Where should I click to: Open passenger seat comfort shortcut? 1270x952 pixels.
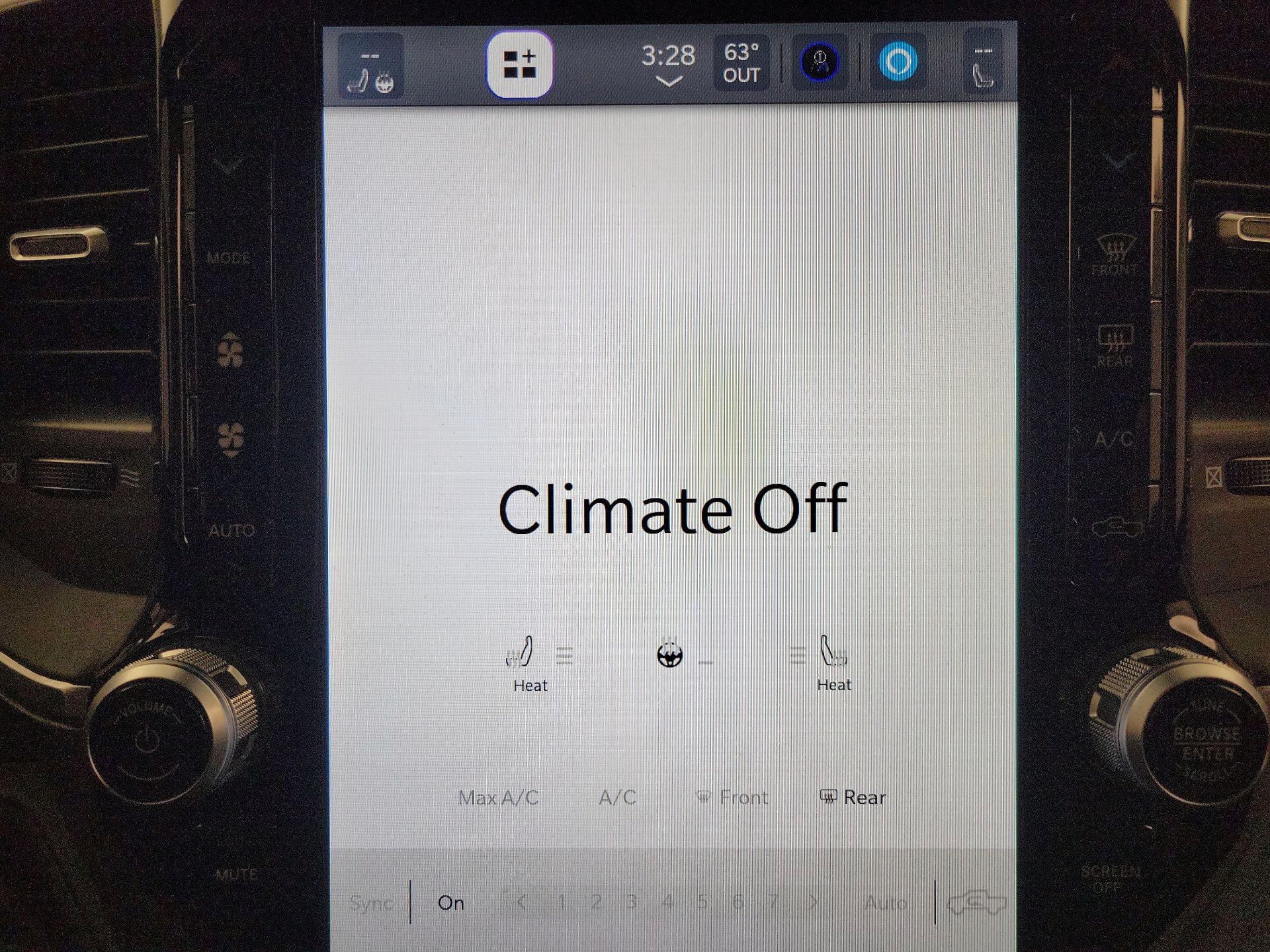coord(982,66)
